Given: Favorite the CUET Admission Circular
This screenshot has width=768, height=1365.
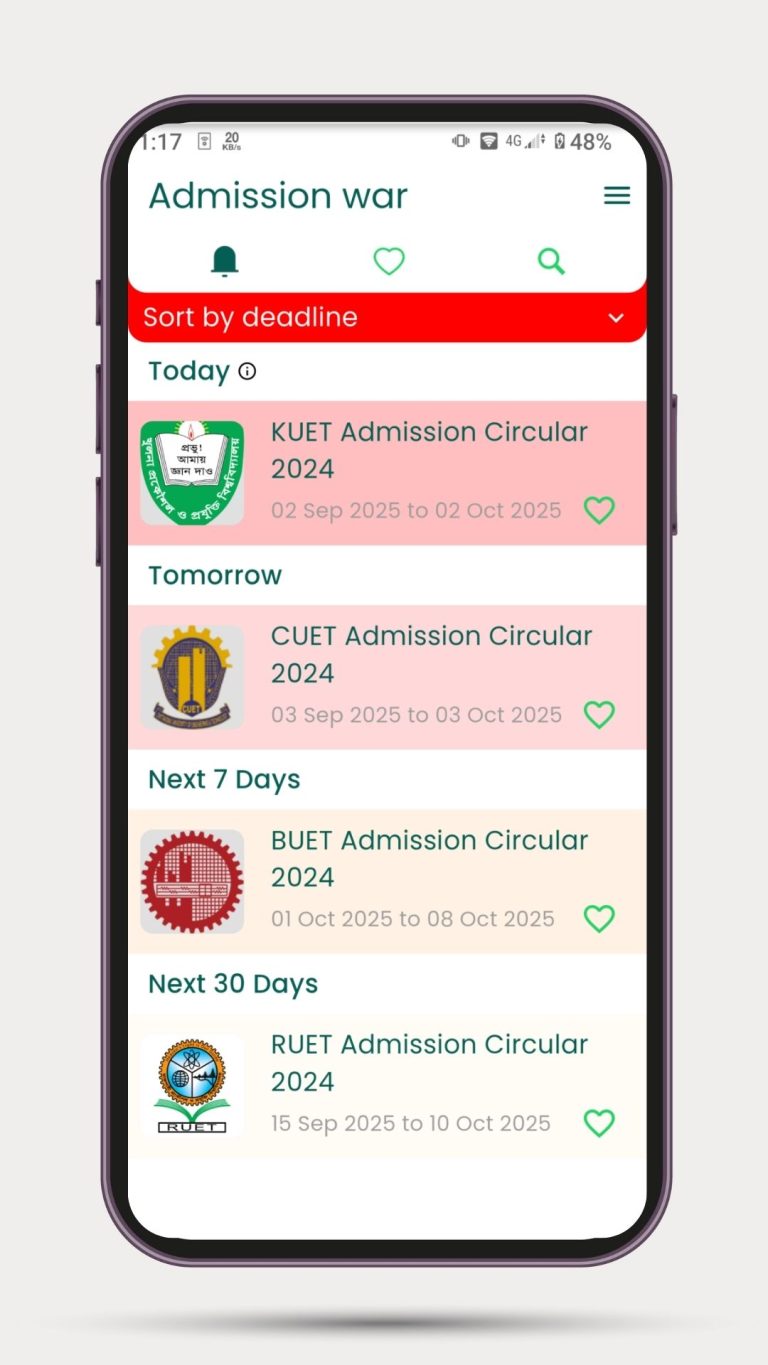Looking at the screenshot, I should pos(599,715).
